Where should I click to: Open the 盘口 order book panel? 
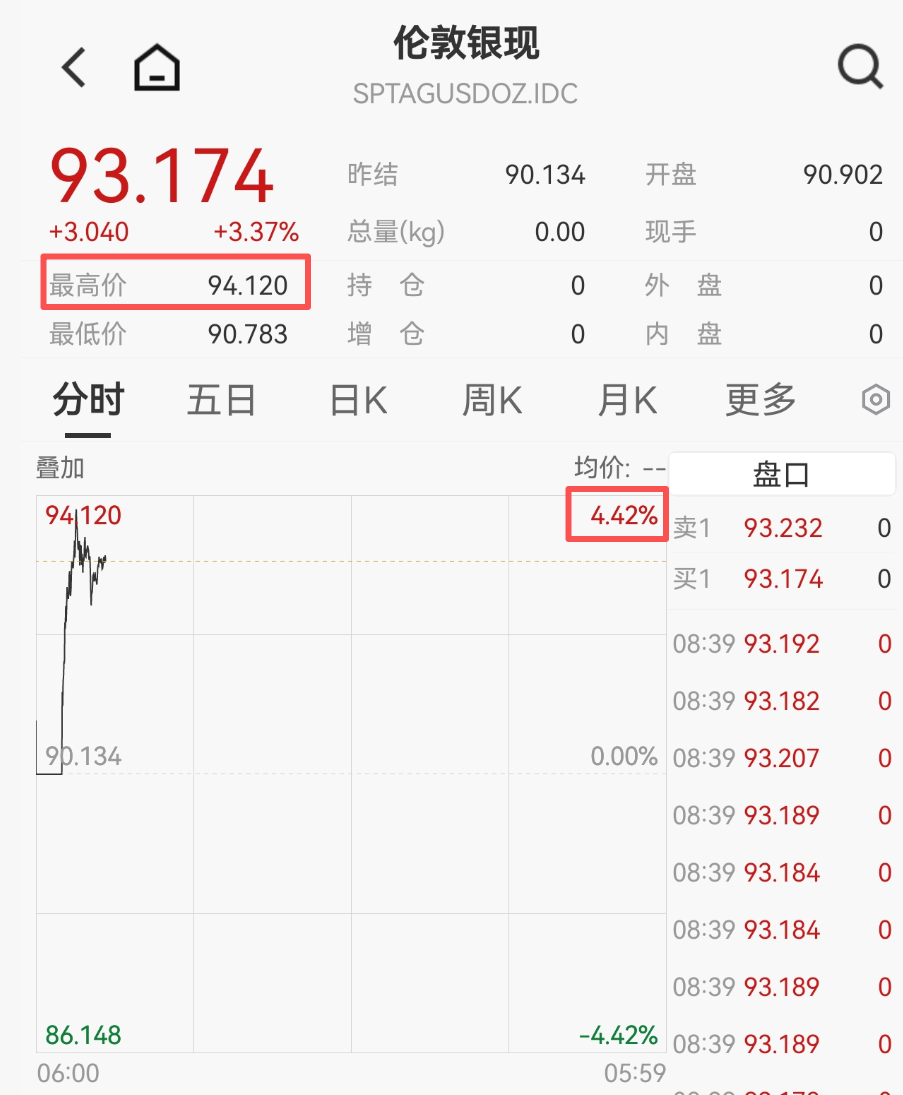tap(781, 473)
